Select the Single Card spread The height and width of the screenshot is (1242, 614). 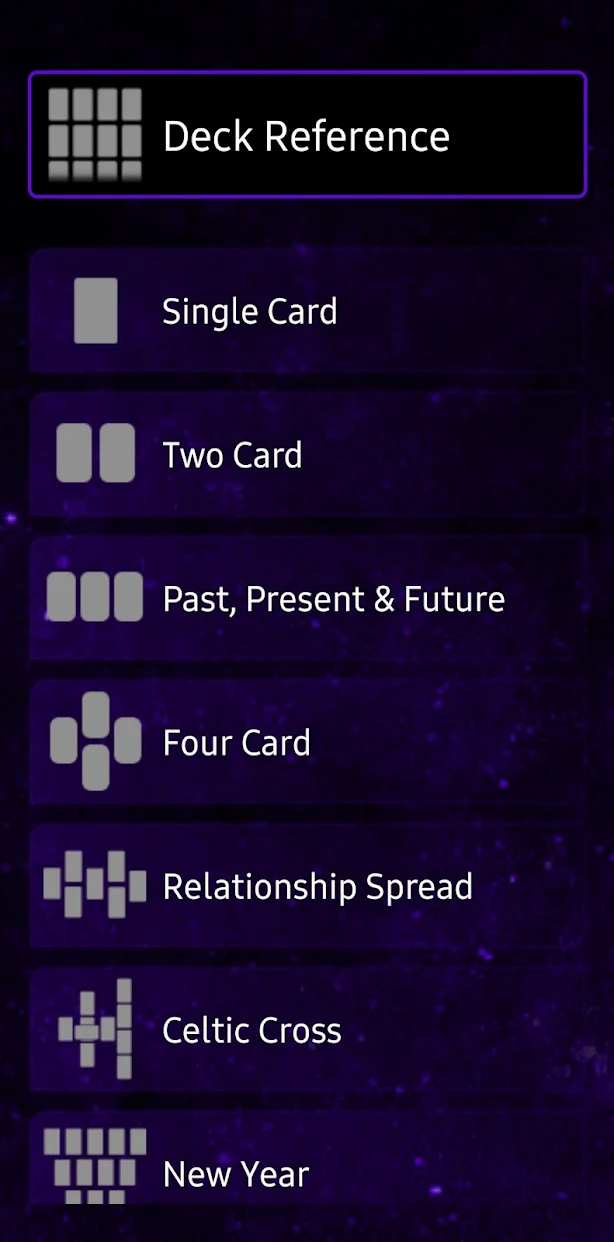click(x=306, y=311)
